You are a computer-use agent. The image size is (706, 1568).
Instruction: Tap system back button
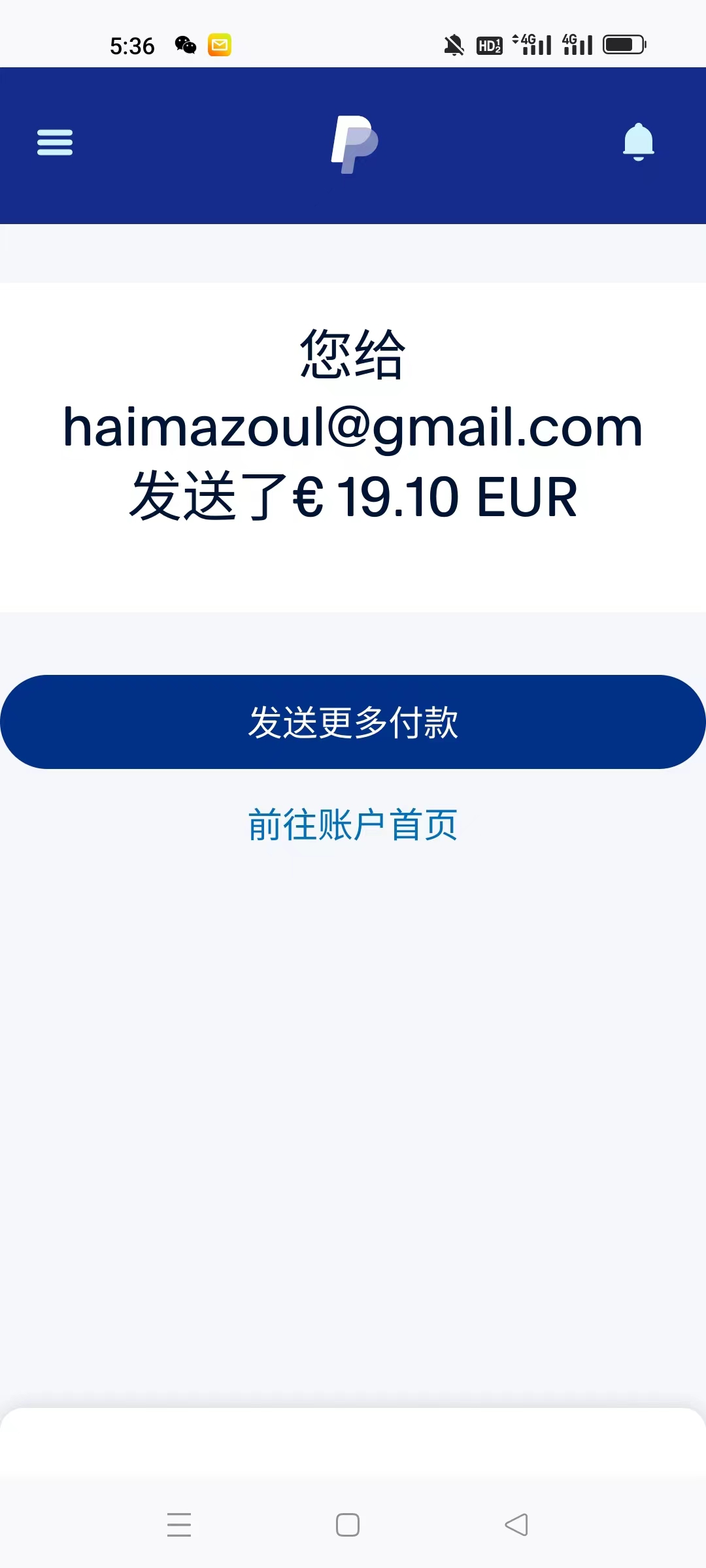click(x=516, y=1525)
